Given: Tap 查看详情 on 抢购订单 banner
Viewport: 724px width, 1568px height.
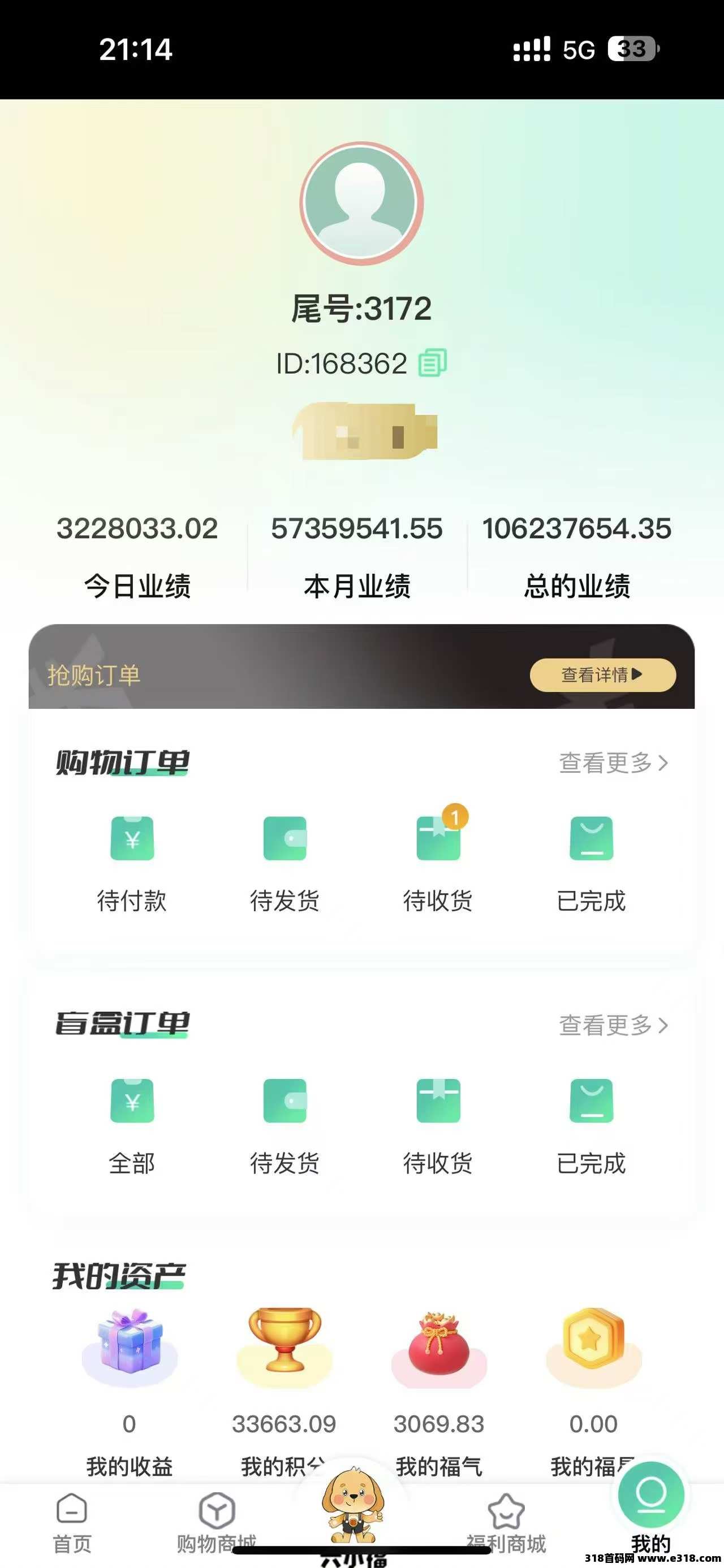Looking at the screenshot, I should 602,674.
